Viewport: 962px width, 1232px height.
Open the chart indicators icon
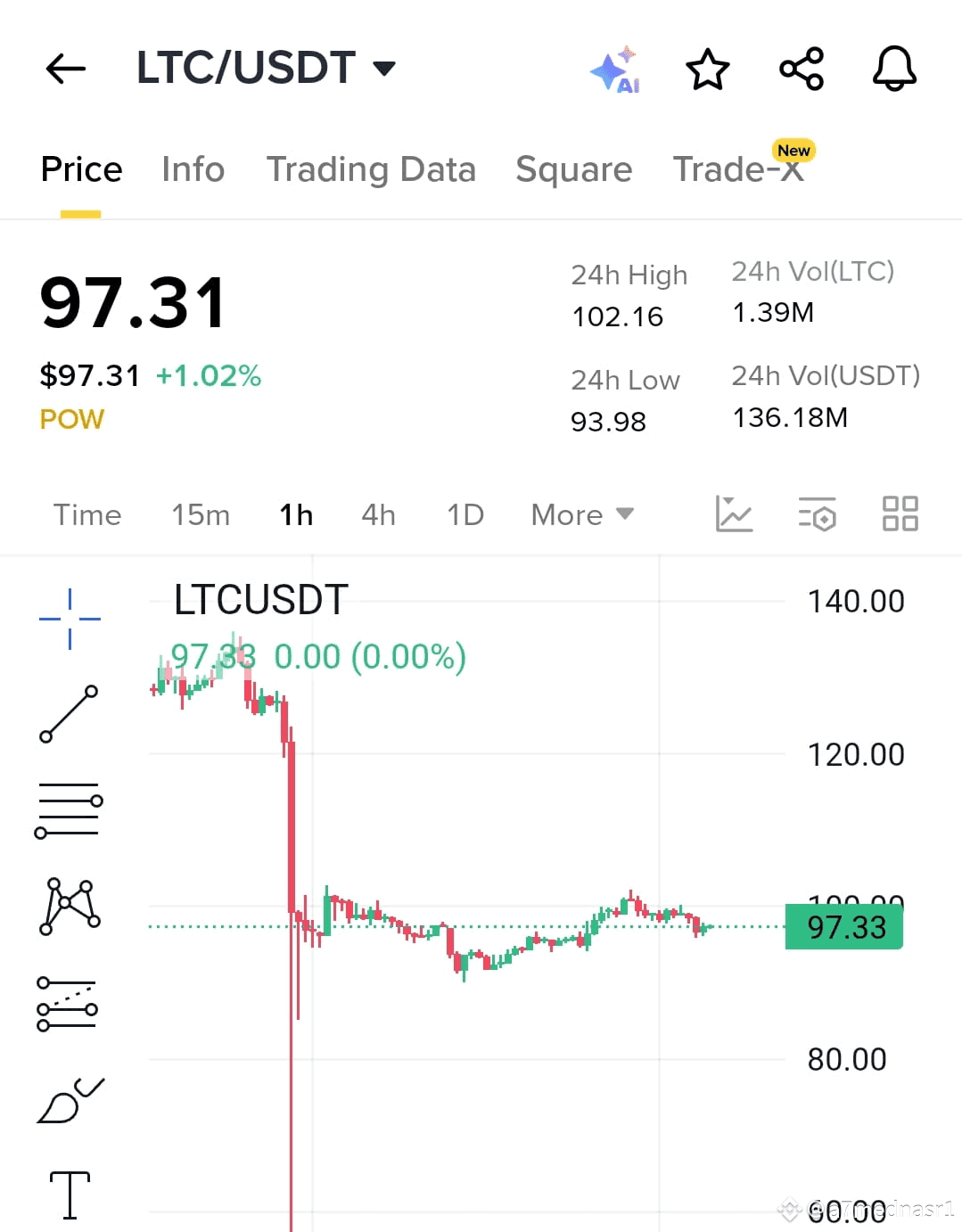[x=734, y=514]
